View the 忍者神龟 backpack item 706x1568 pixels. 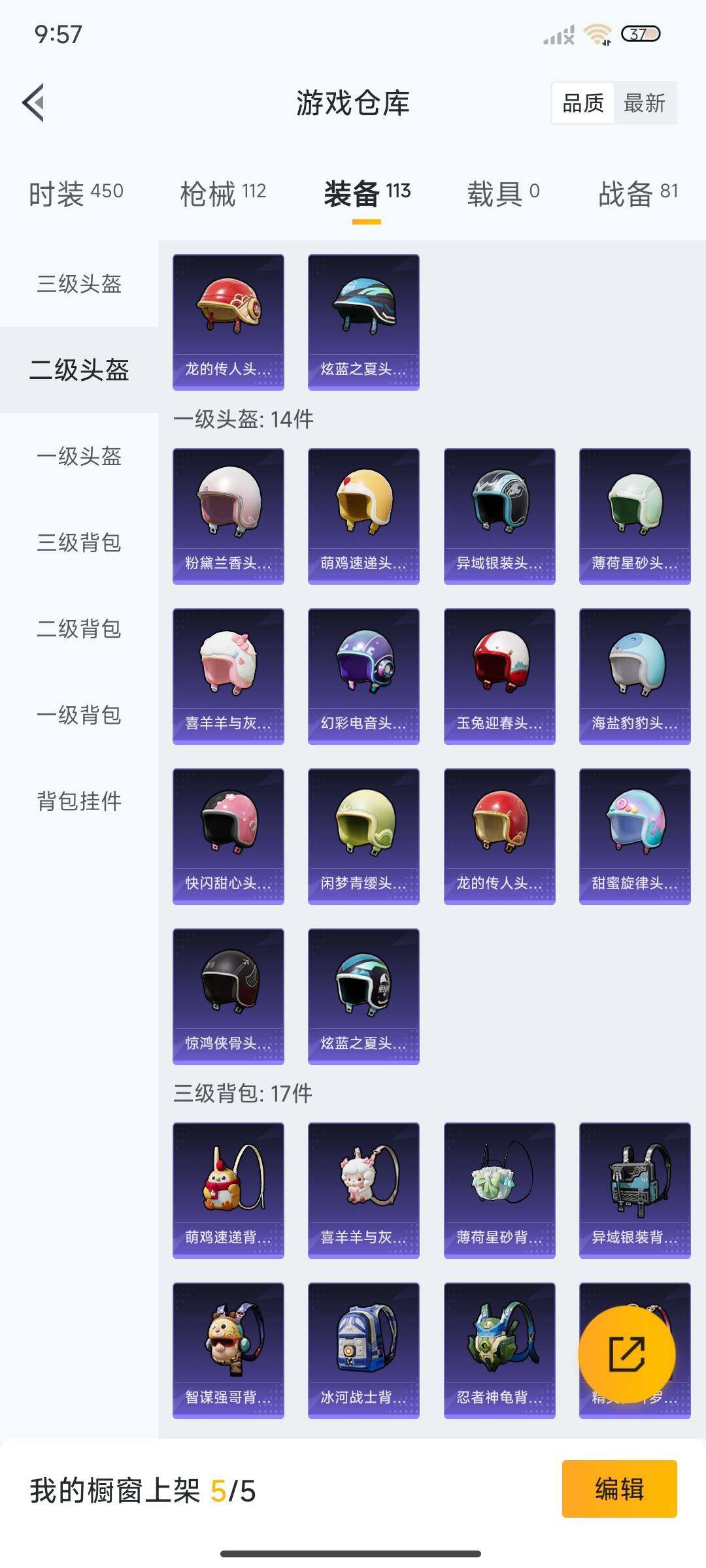point(499,1350)
